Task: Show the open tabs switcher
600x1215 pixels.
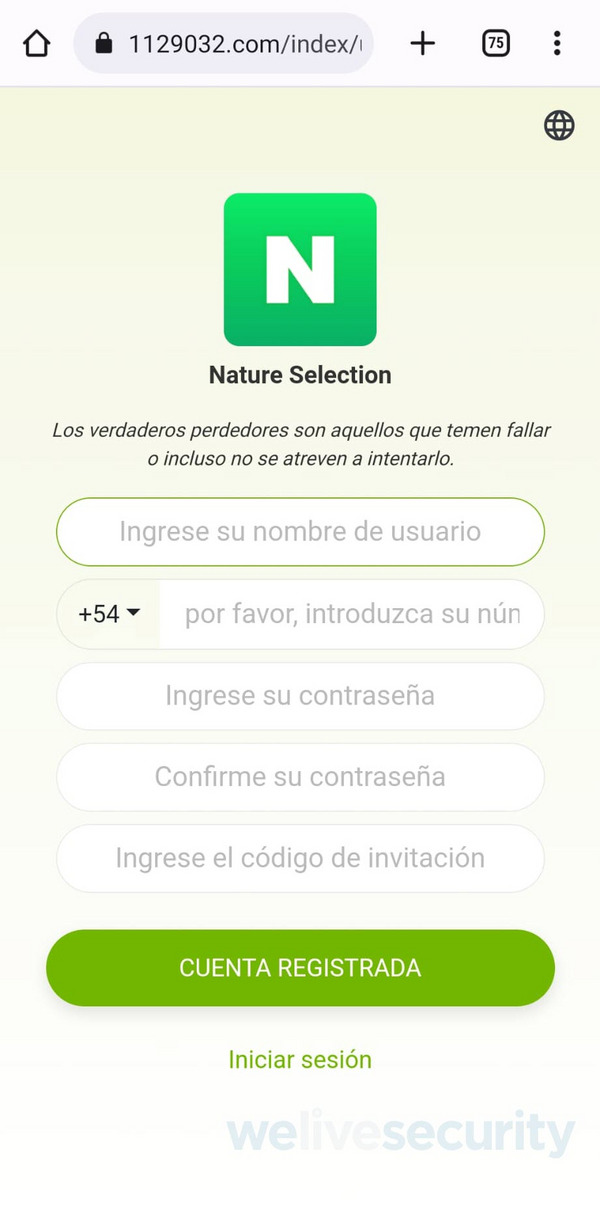Action: 495,43
